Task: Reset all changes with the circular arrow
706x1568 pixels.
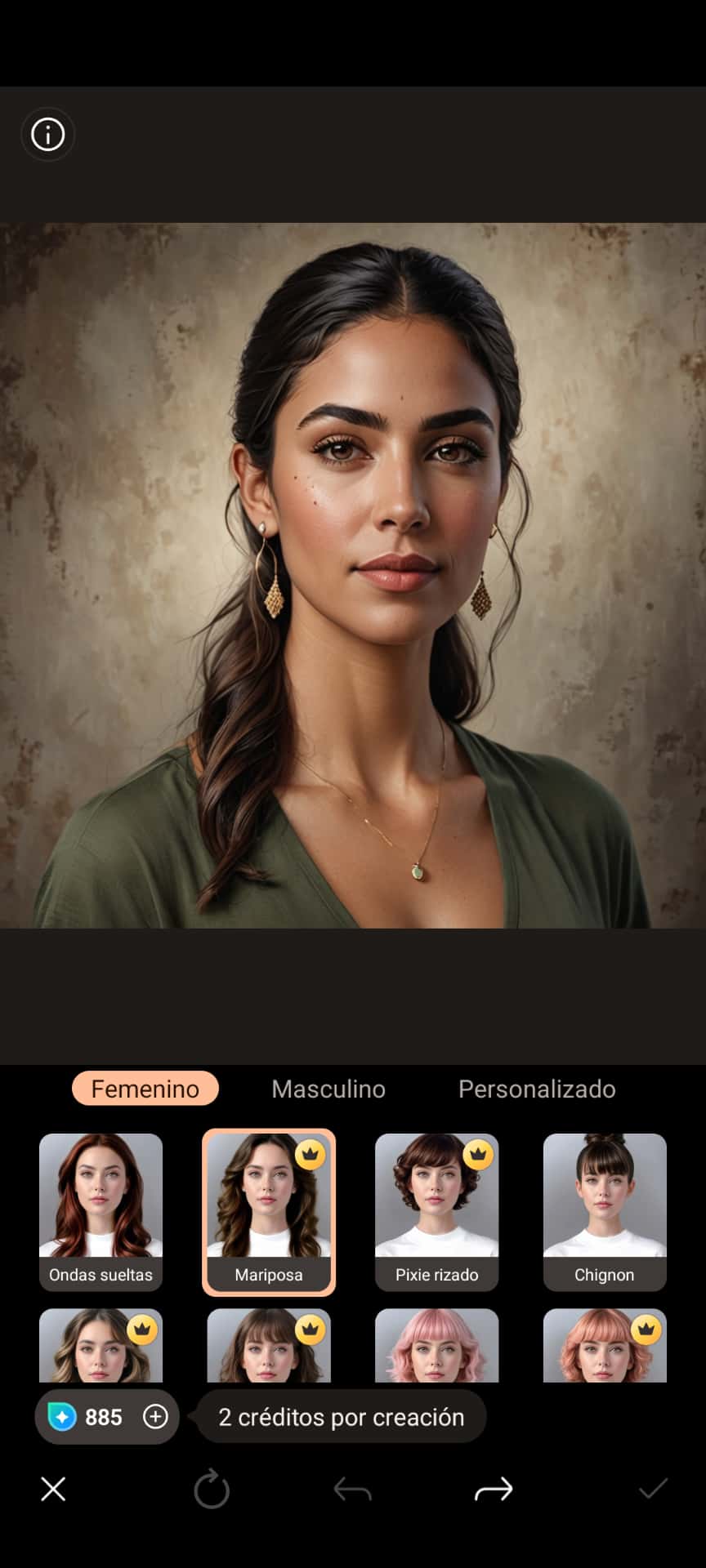Action: click(212, 1489)
